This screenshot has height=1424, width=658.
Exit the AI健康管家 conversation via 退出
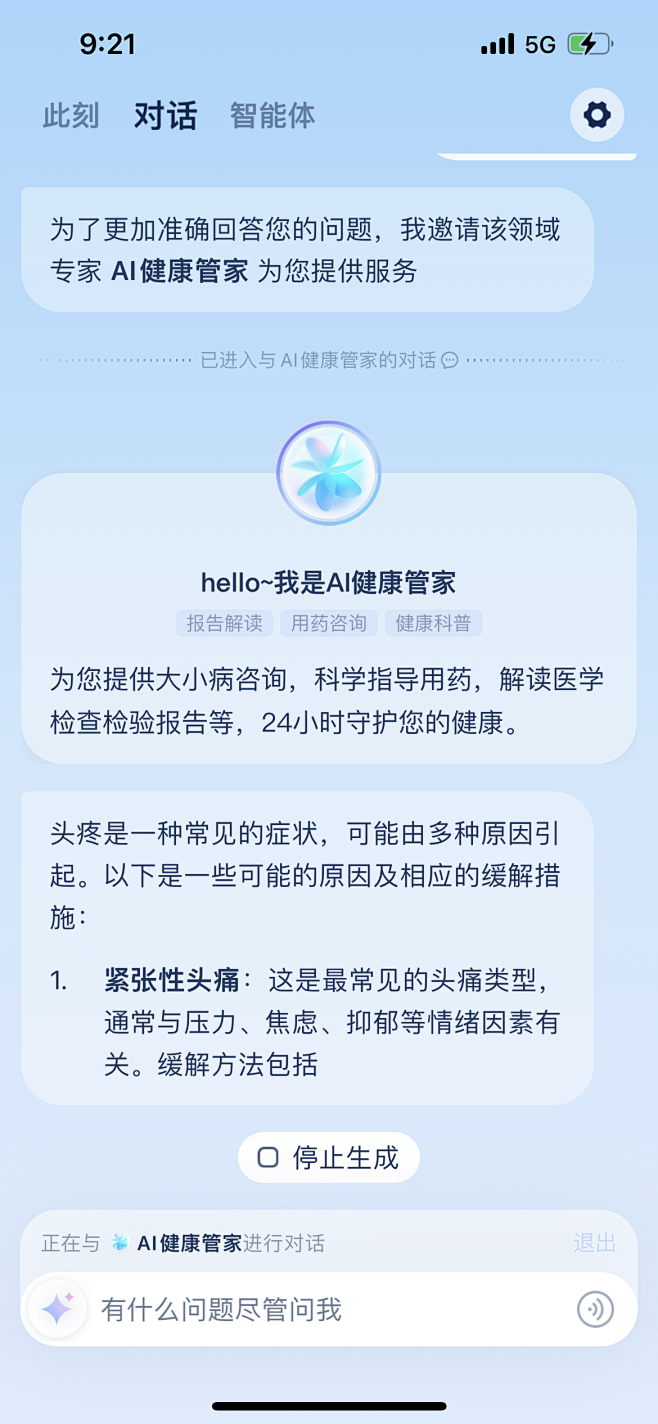594,1243
